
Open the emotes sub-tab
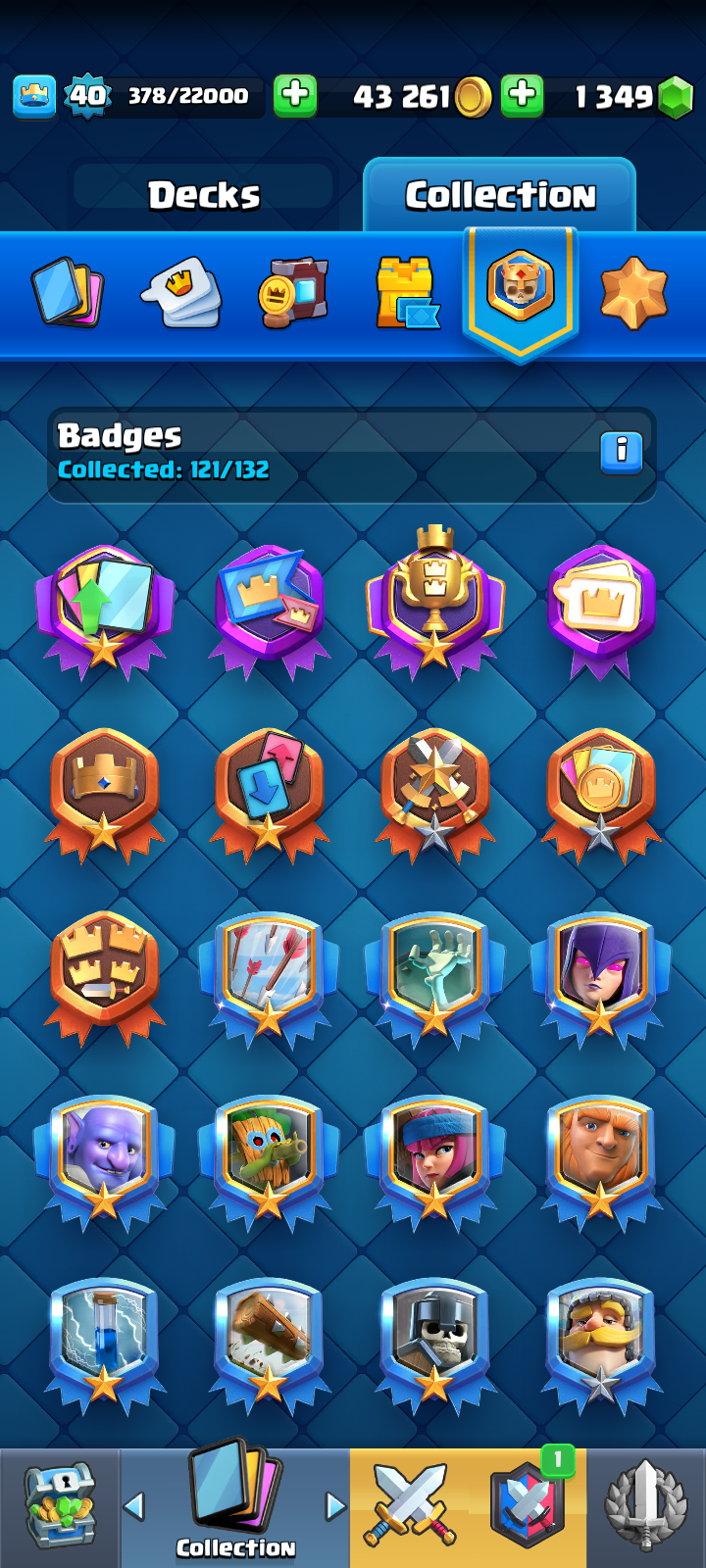(x=181, y=291)
